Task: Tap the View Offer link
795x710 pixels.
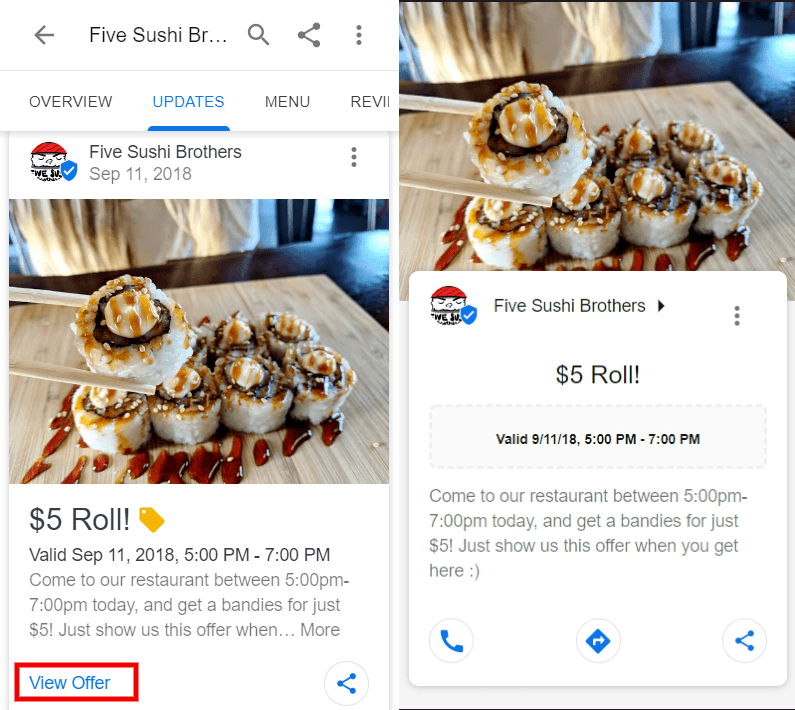Action: click(x=70, y=683)
